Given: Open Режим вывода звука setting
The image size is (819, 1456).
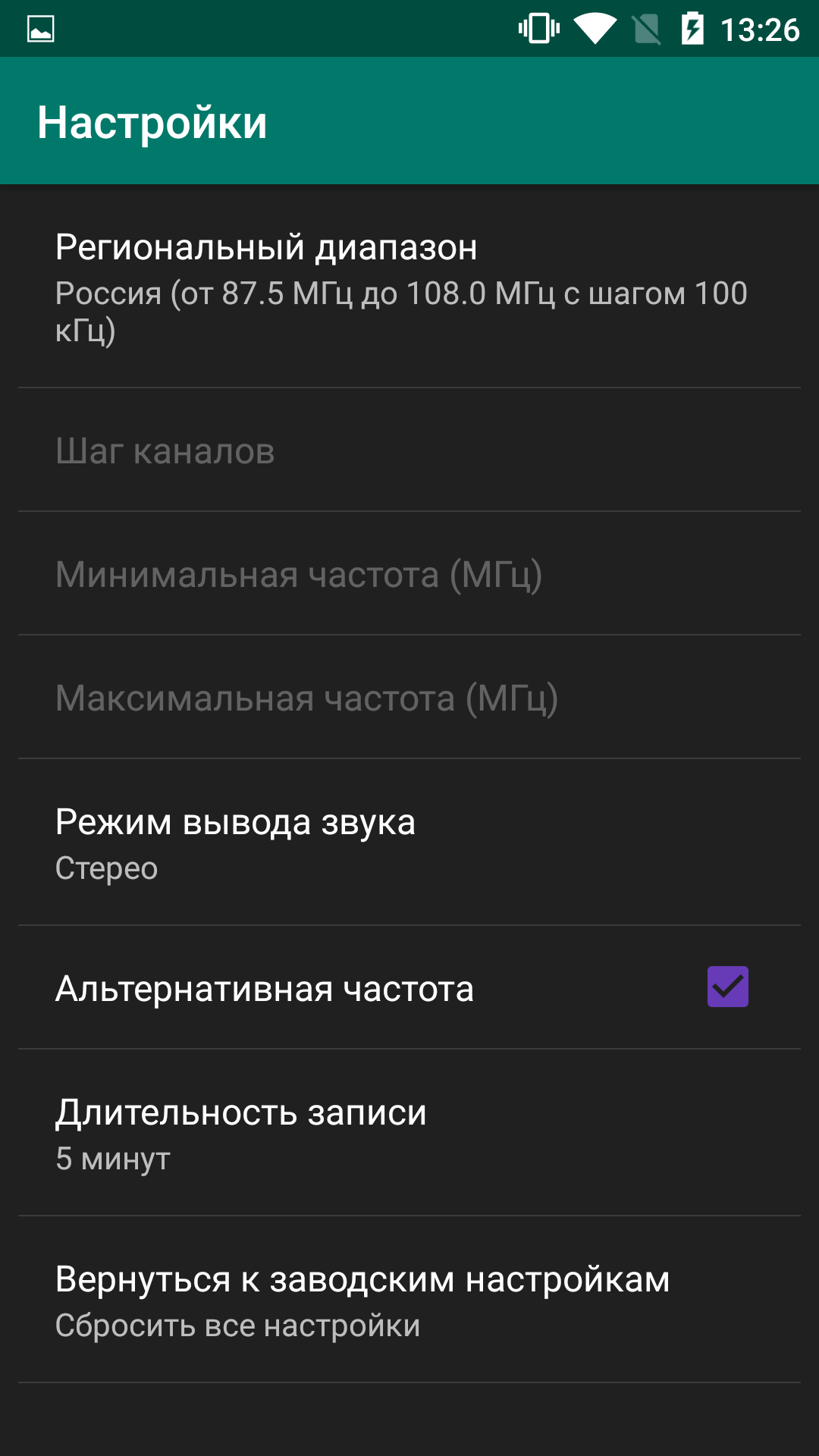Looking at the screenshot, I should coord(409,843).
